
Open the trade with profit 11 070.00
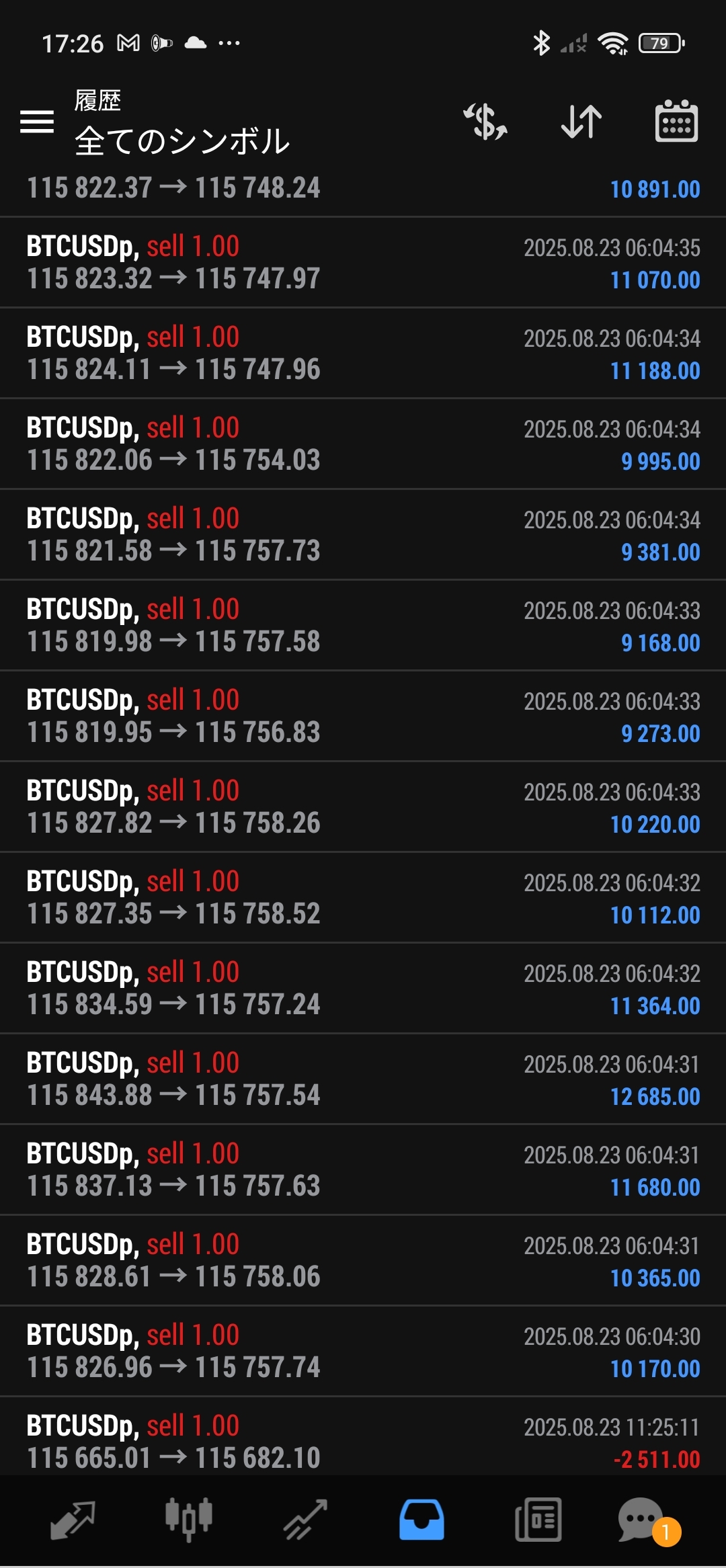pos(363,263)
